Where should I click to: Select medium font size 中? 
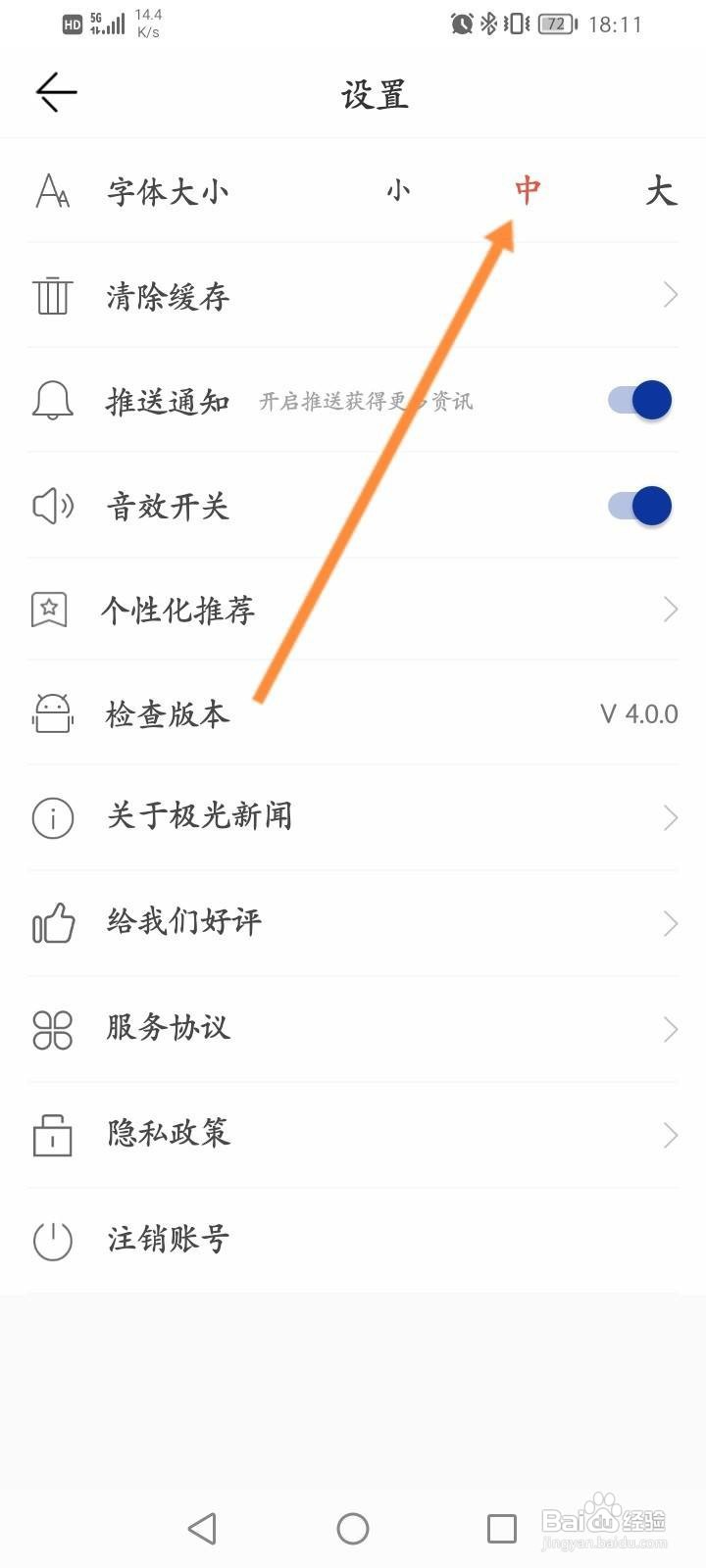(528, 190)
